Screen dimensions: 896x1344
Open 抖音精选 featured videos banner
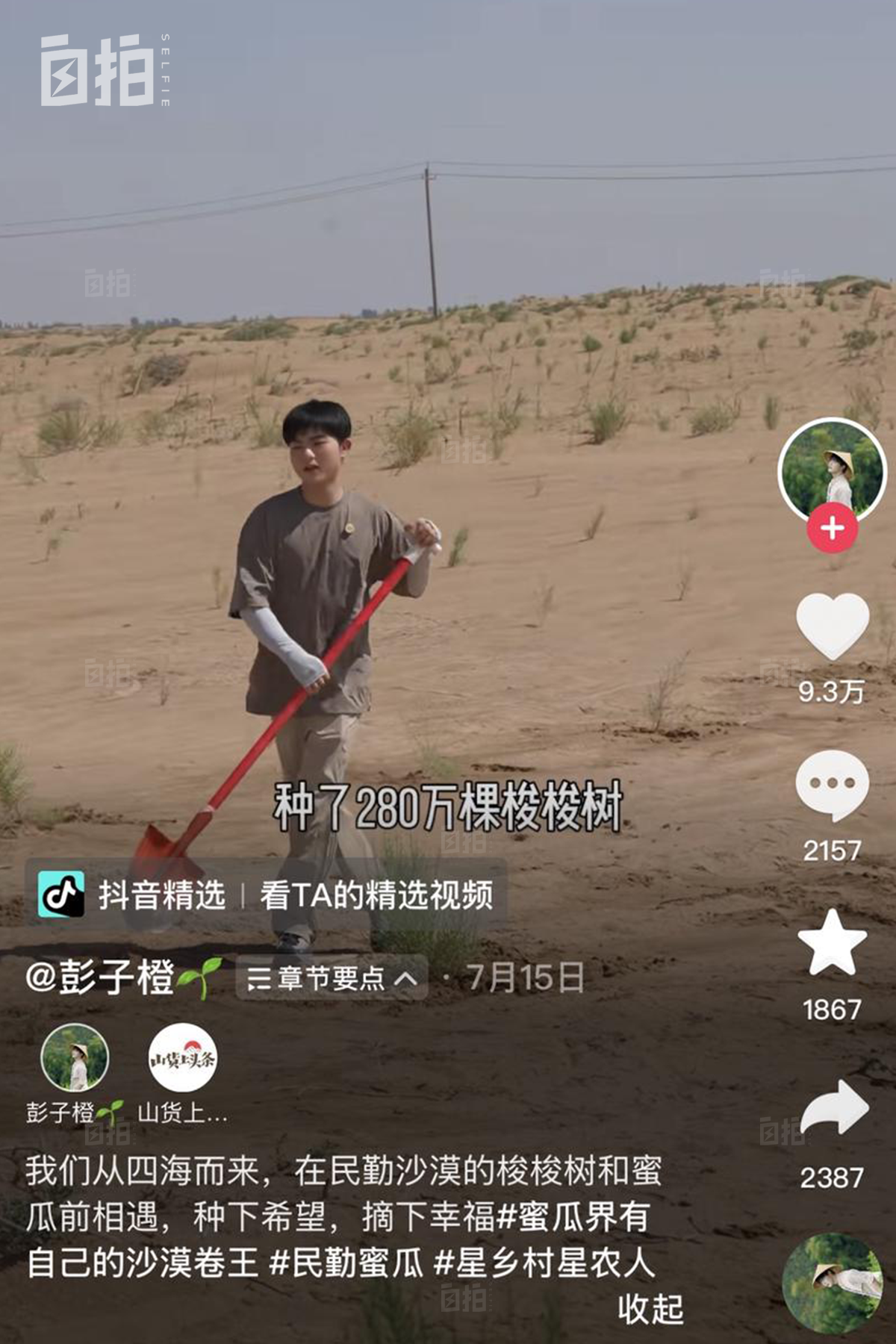click(x=267, y=895)
